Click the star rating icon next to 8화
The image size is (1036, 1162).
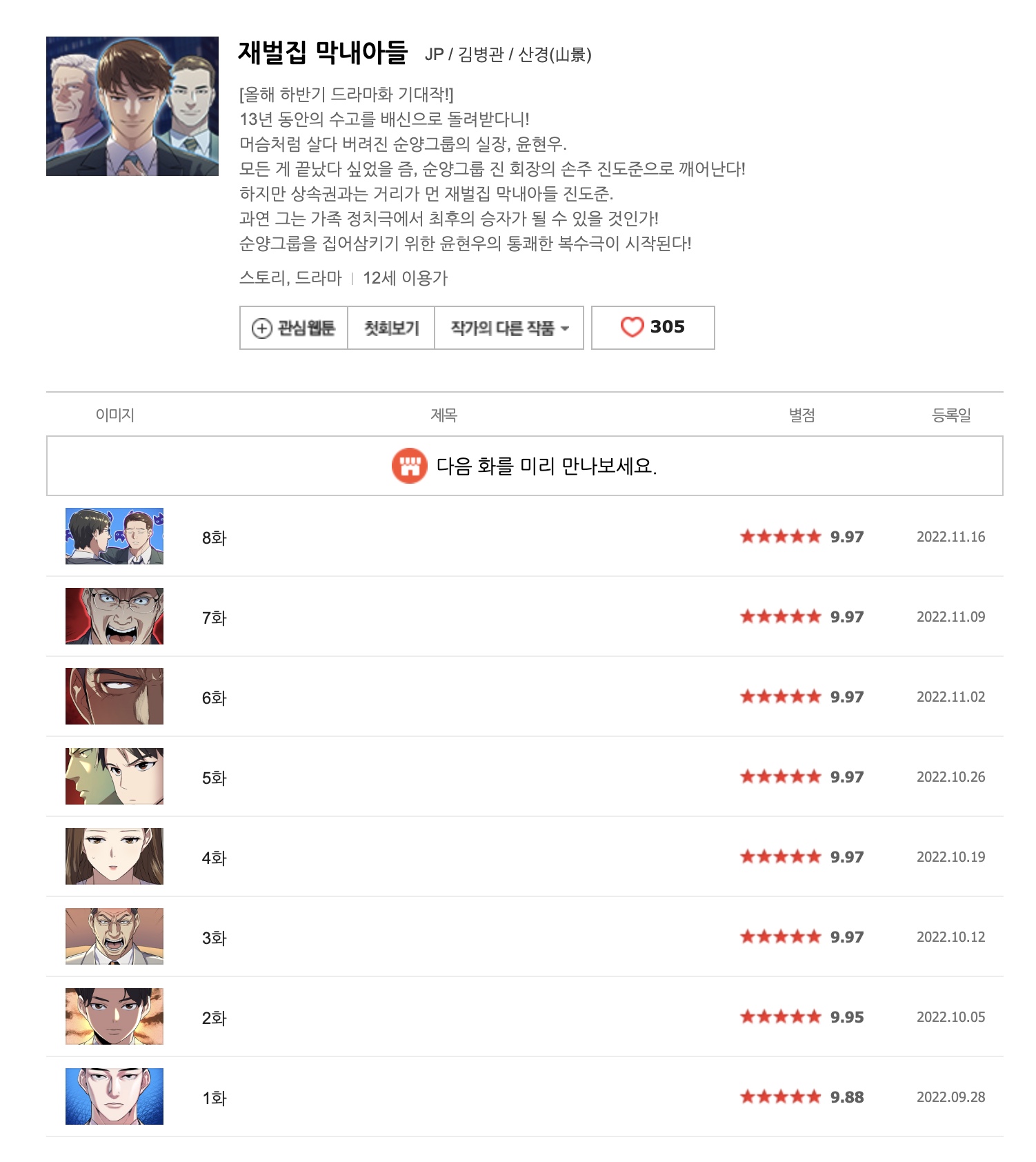point(778,536)
